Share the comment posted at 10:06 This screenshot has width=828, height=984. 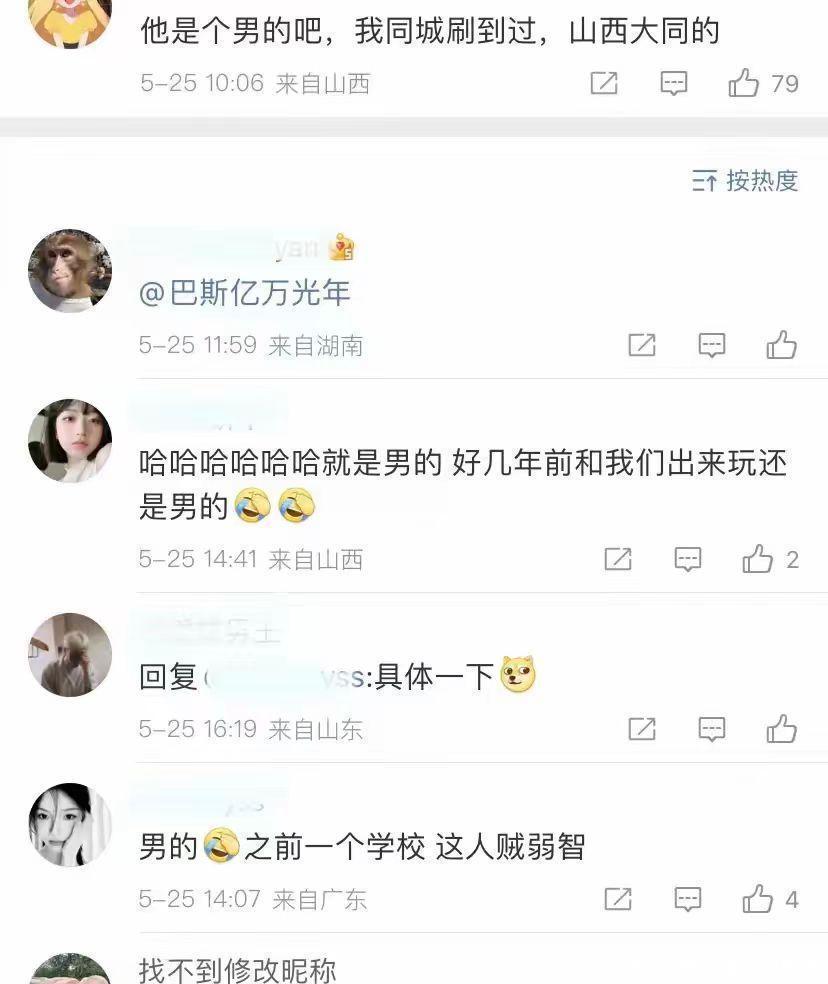[x=604, y=83]
